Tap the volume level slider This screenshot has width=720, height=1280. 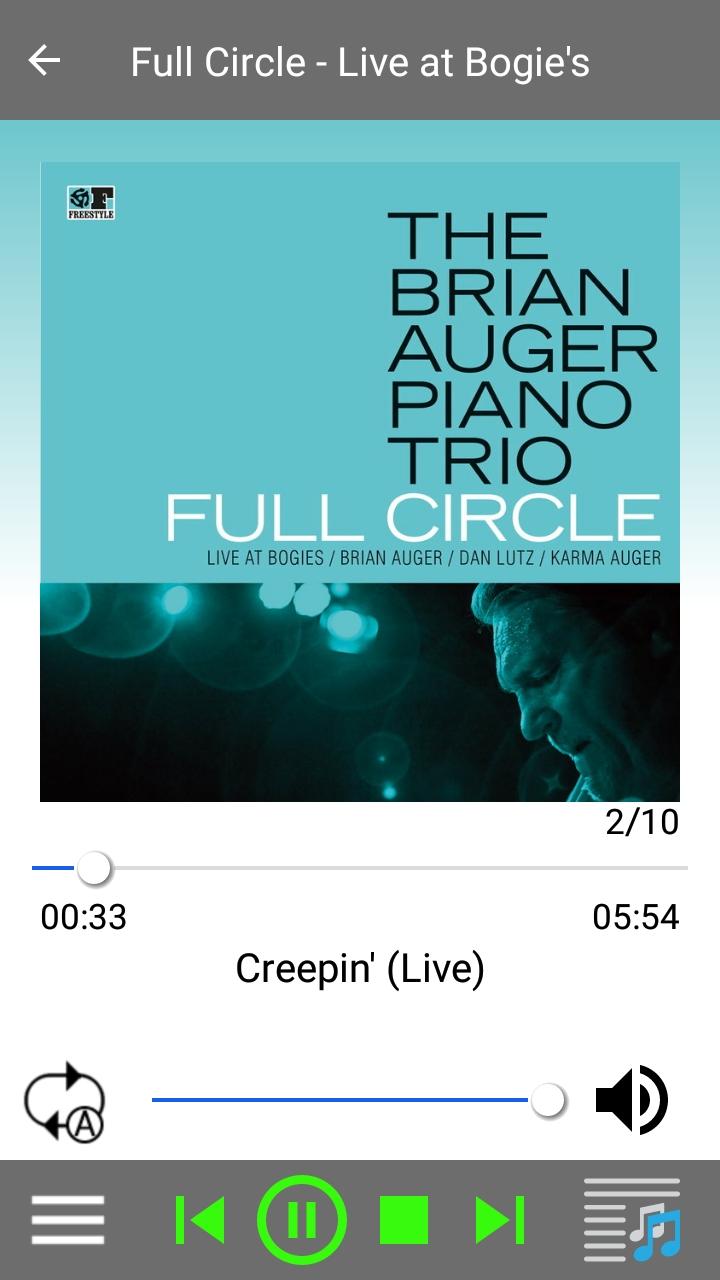click(358, 1100)
